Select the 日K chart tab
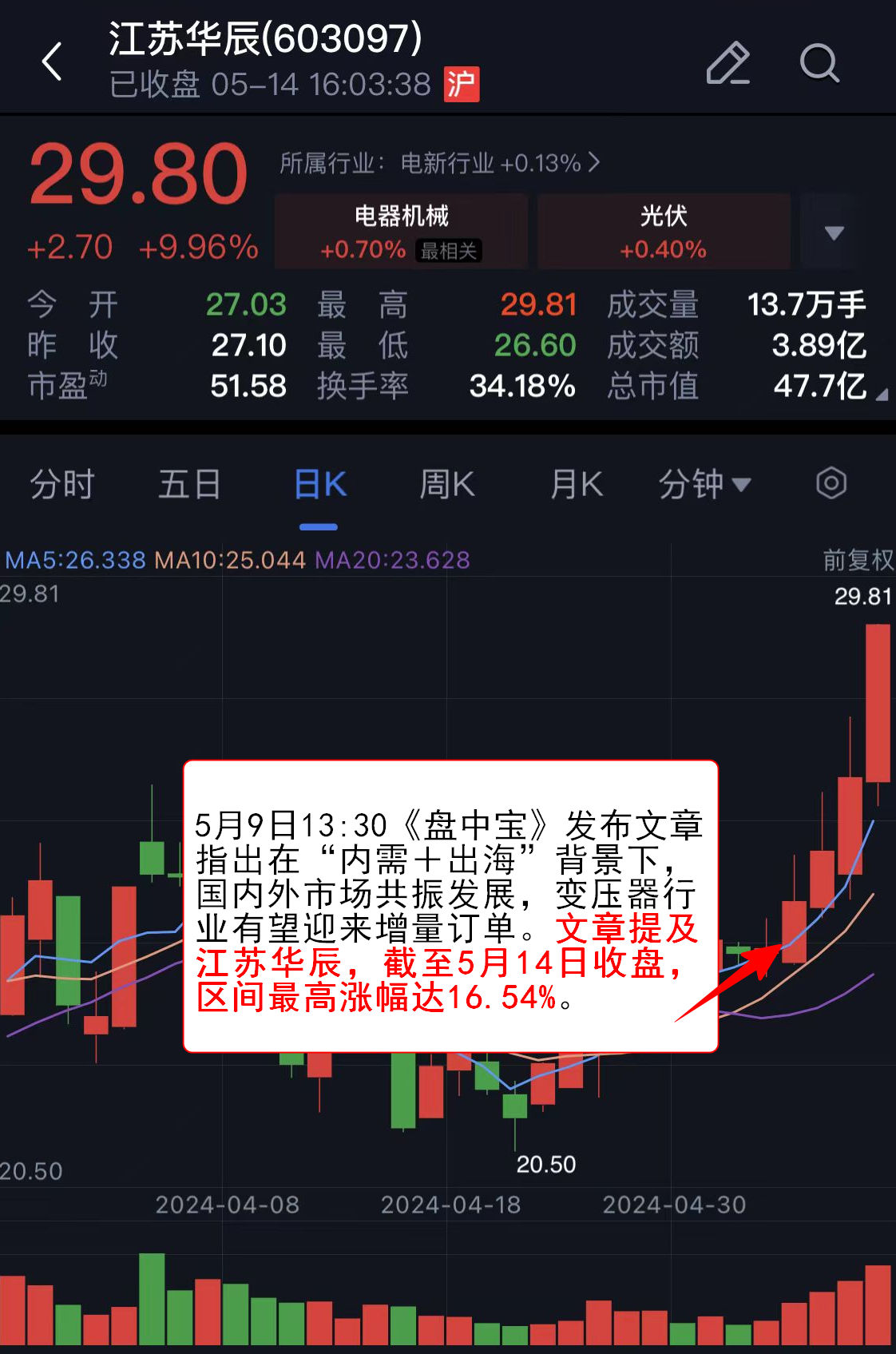The image size is (896, 1354). (x=319, y=485)
